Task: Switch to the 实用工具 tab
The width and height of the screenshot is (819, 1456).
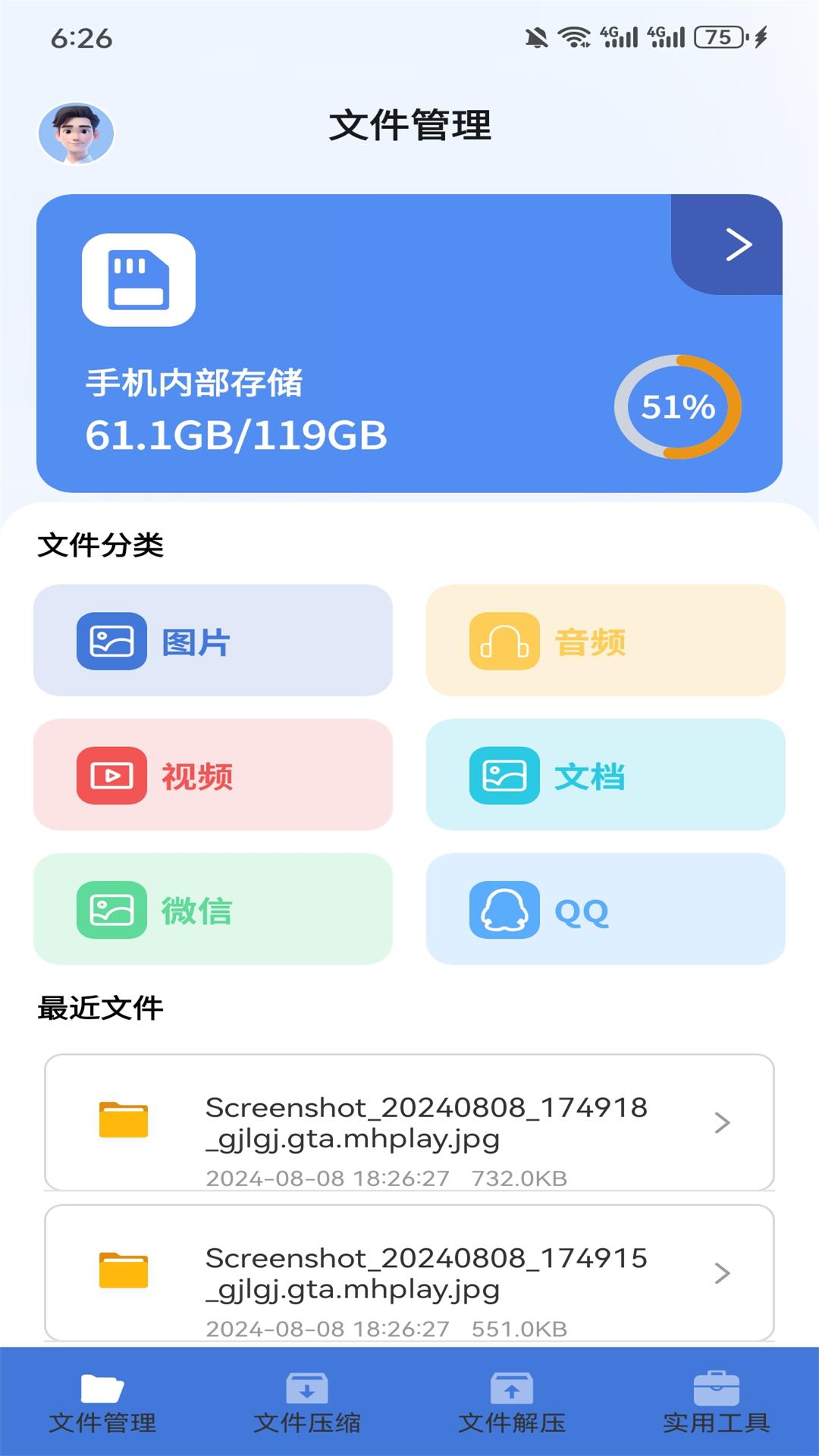Action: click(717, 1403)
